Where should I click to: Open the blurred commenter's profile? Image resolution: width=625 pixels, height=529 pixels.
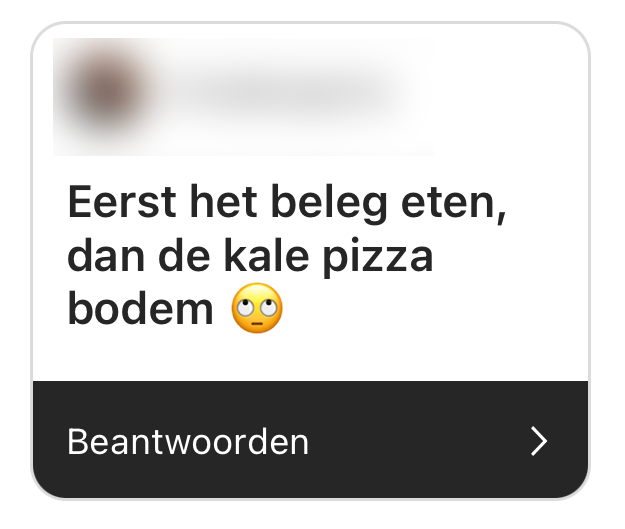(104, 92)
